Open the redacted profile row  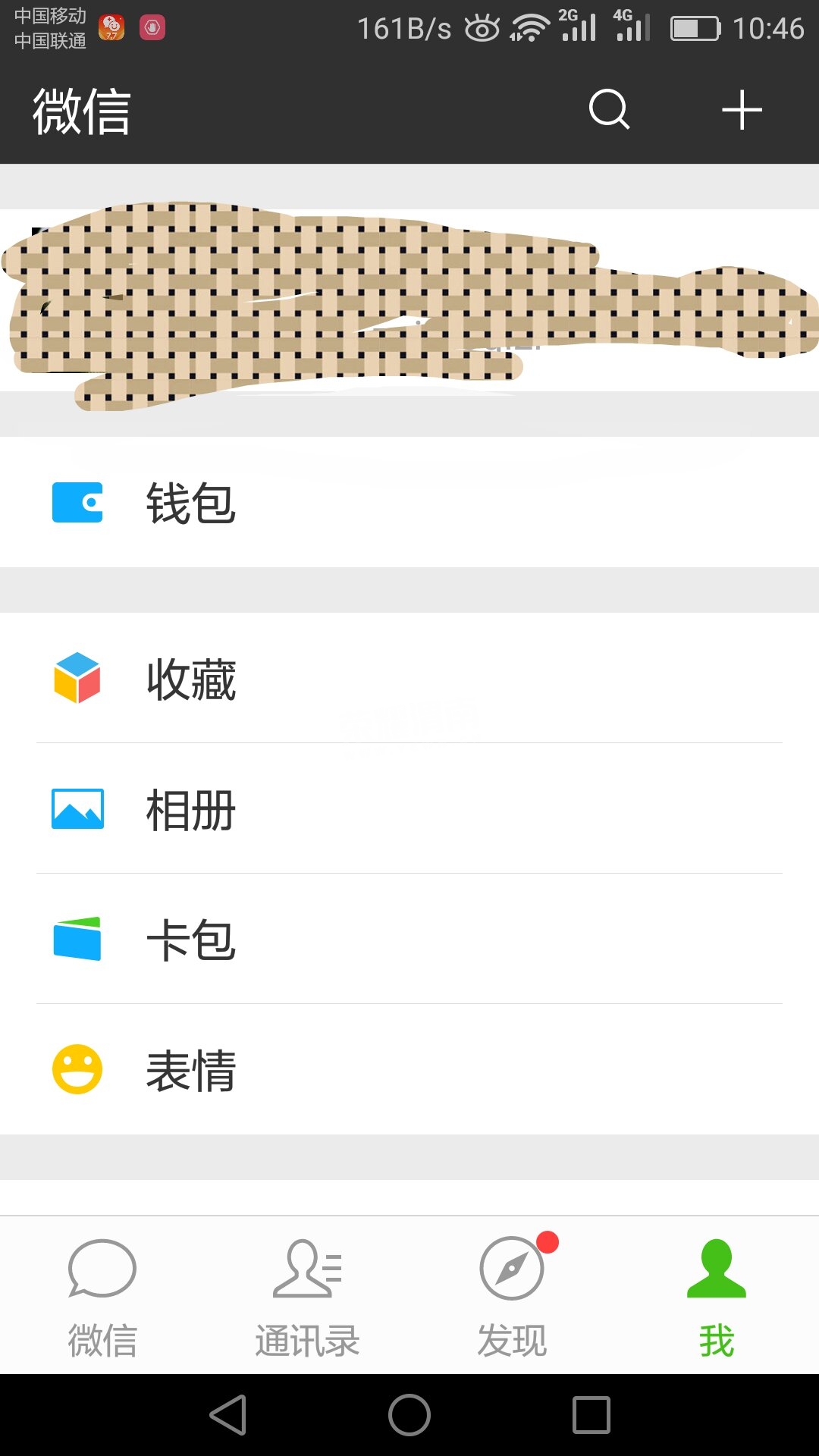pos(409,301)
